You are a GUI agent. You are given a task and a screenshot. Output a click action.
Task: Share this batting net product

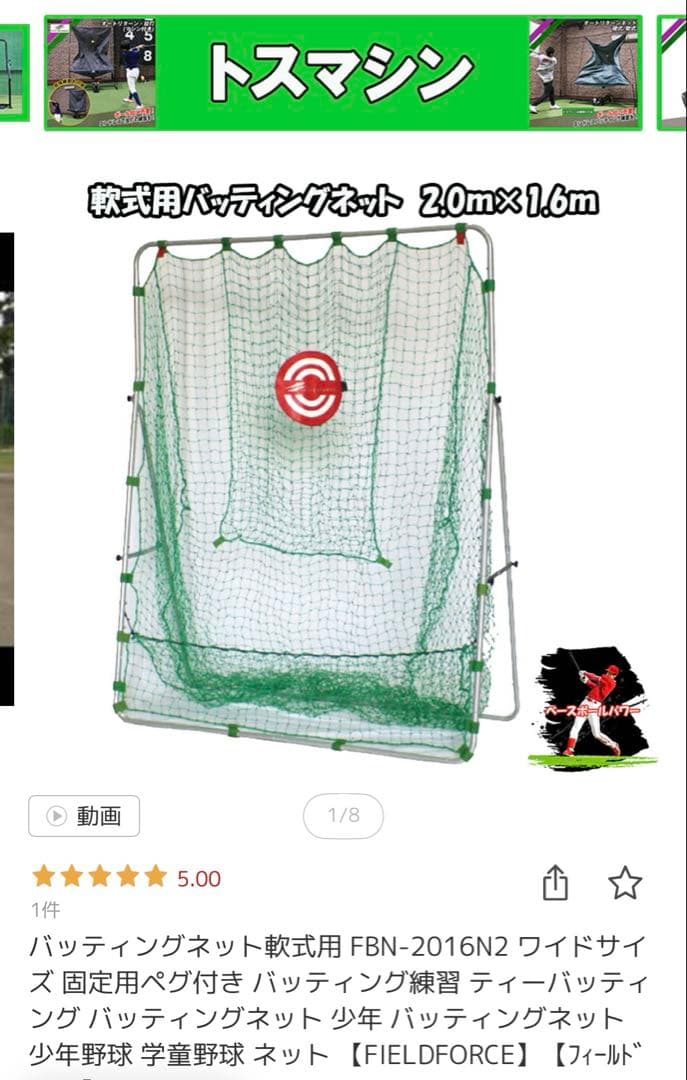[x=555, y=882]
